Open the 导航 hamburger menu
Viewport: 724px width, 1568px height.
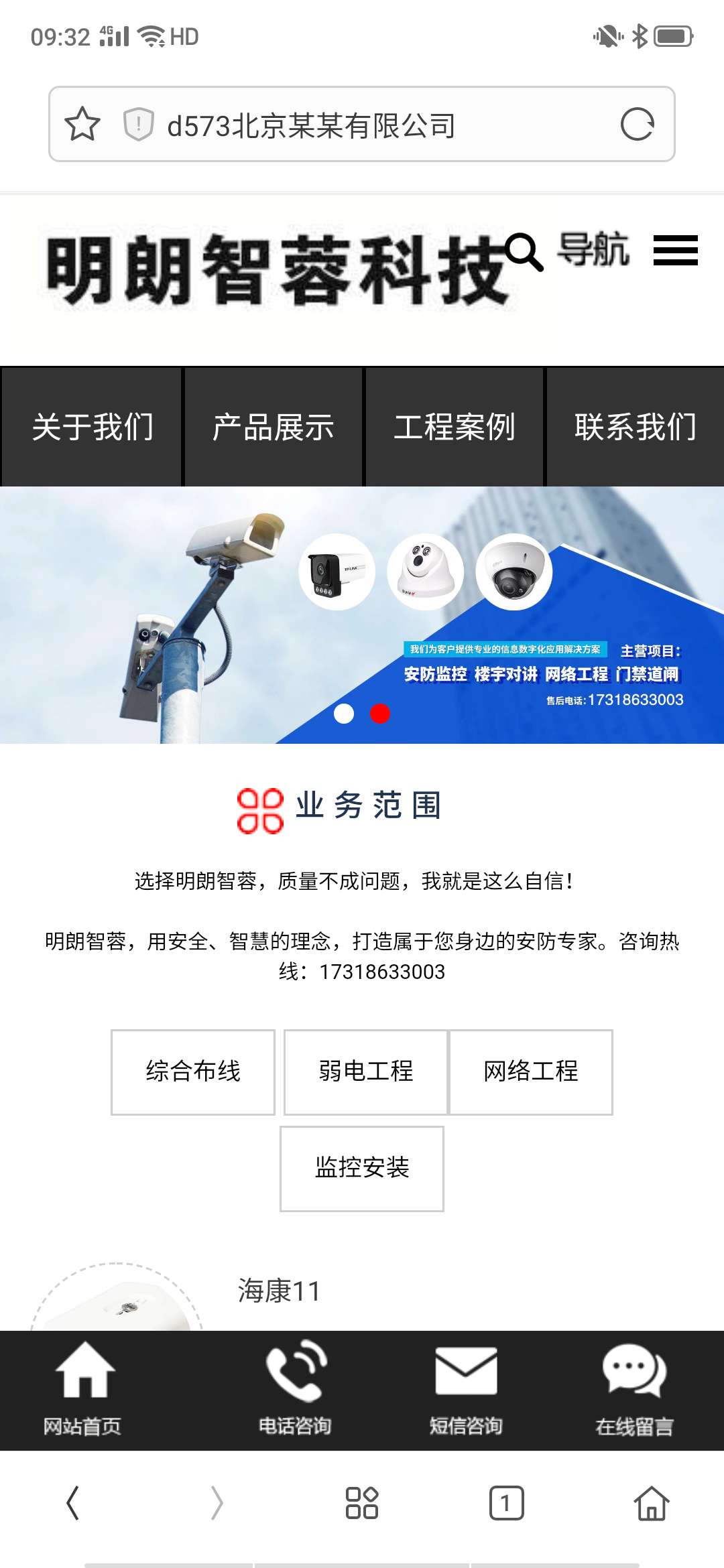tap(675, 251)
